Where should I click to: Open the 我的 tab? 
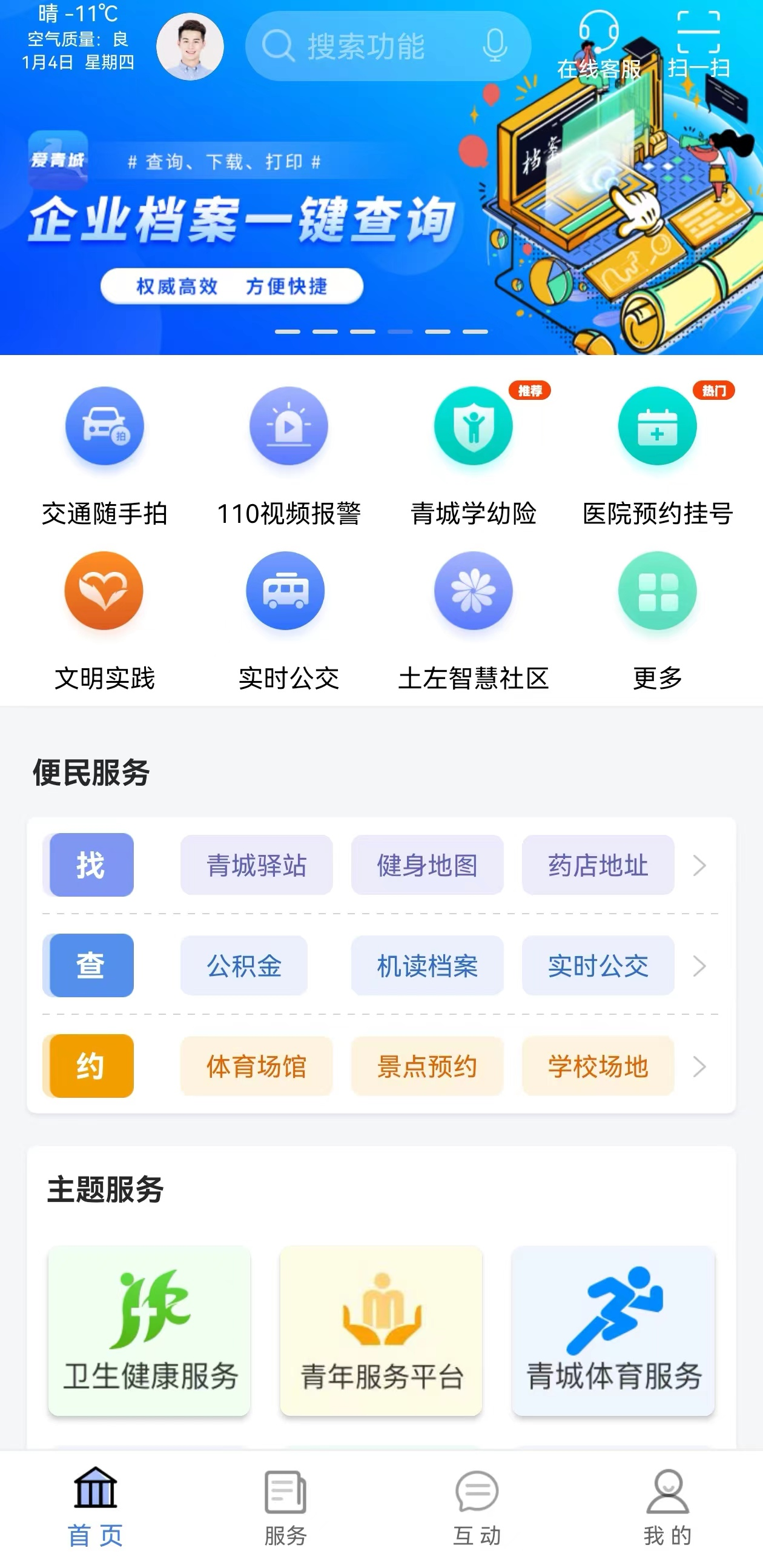(x=667, y=1509)
